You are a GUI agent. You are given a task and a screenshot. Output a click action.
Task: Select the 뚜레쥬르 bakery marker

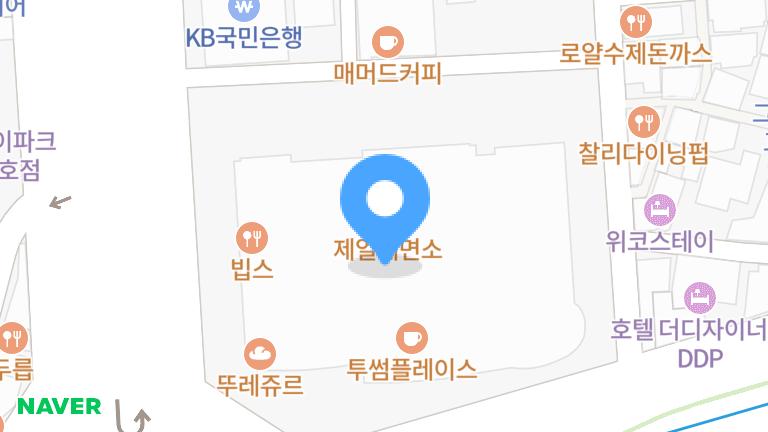(259, 353)
